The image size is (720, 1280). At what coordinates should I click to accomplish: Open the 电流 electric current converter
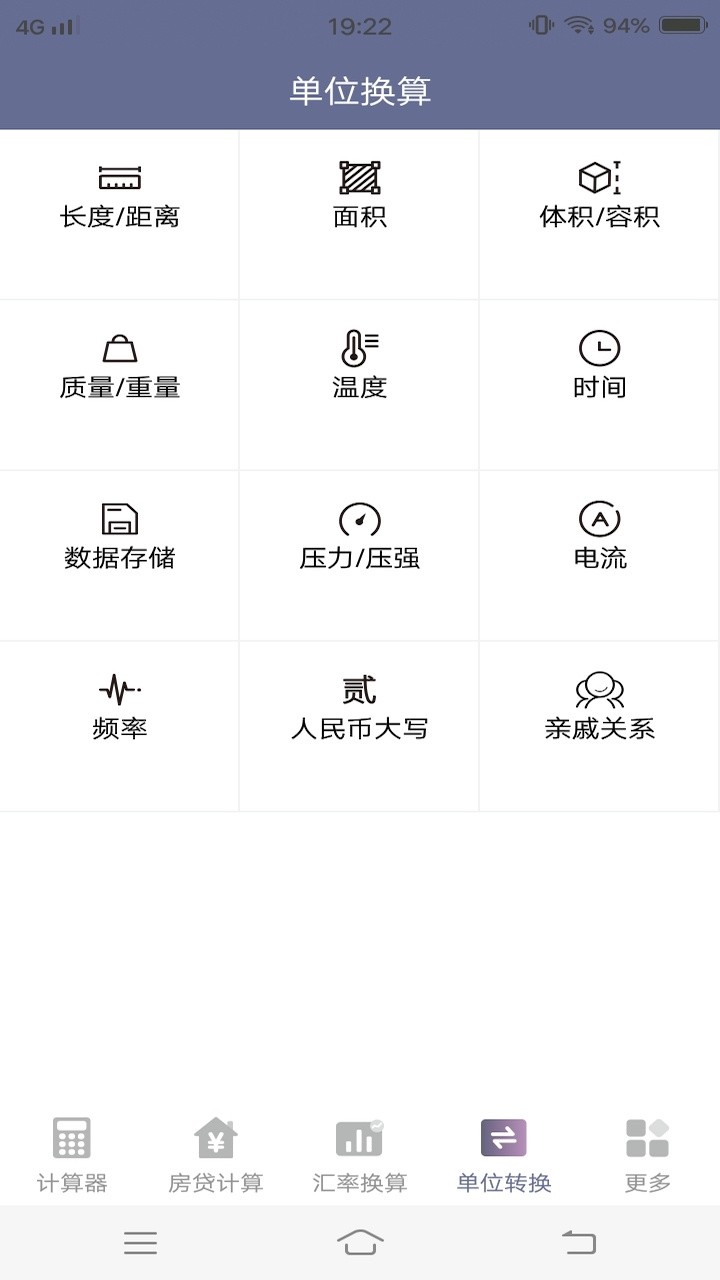pos(599,539)
